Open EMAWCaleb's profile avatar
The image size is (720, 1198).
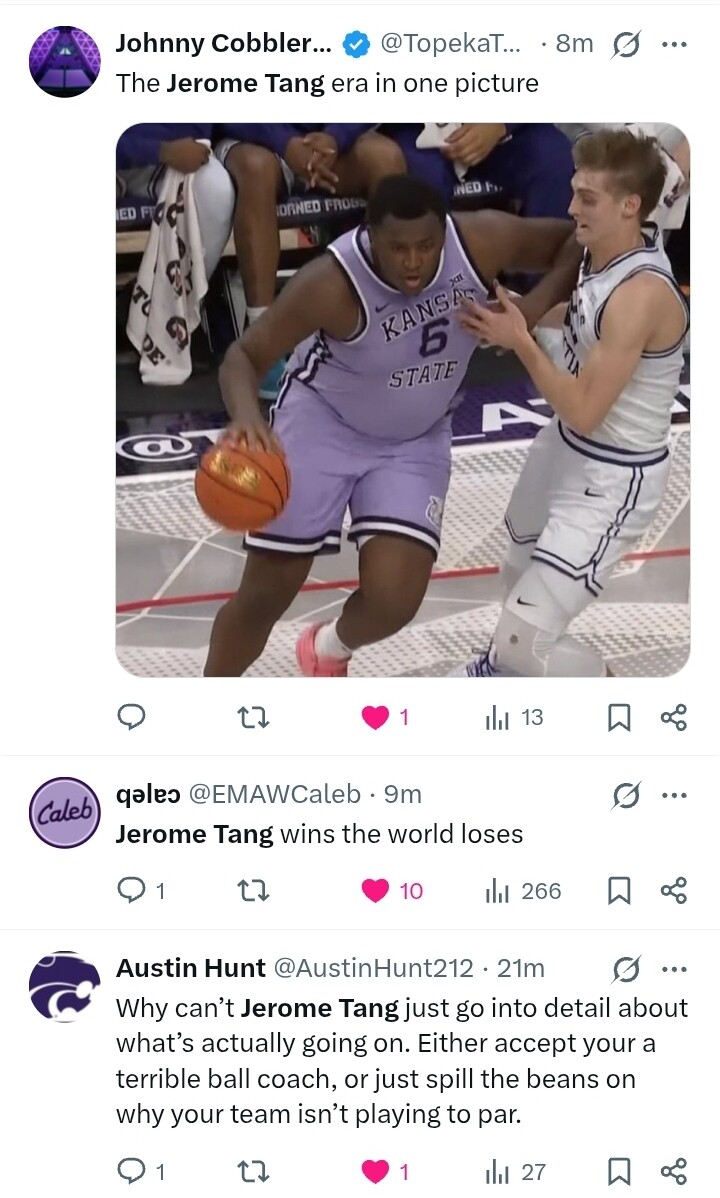64,813
